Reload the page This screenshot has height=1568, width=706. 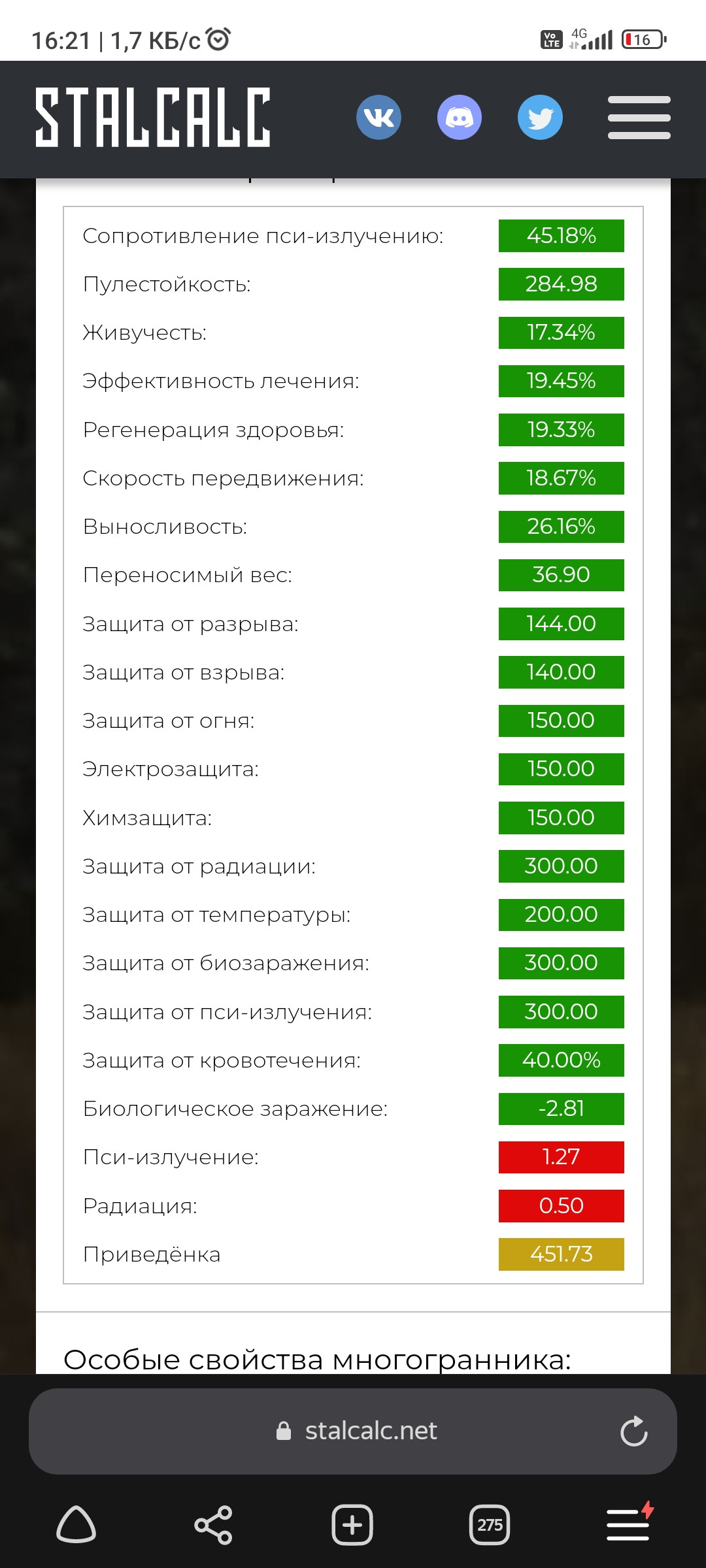pyautogui.click(x=633, y=1431)
